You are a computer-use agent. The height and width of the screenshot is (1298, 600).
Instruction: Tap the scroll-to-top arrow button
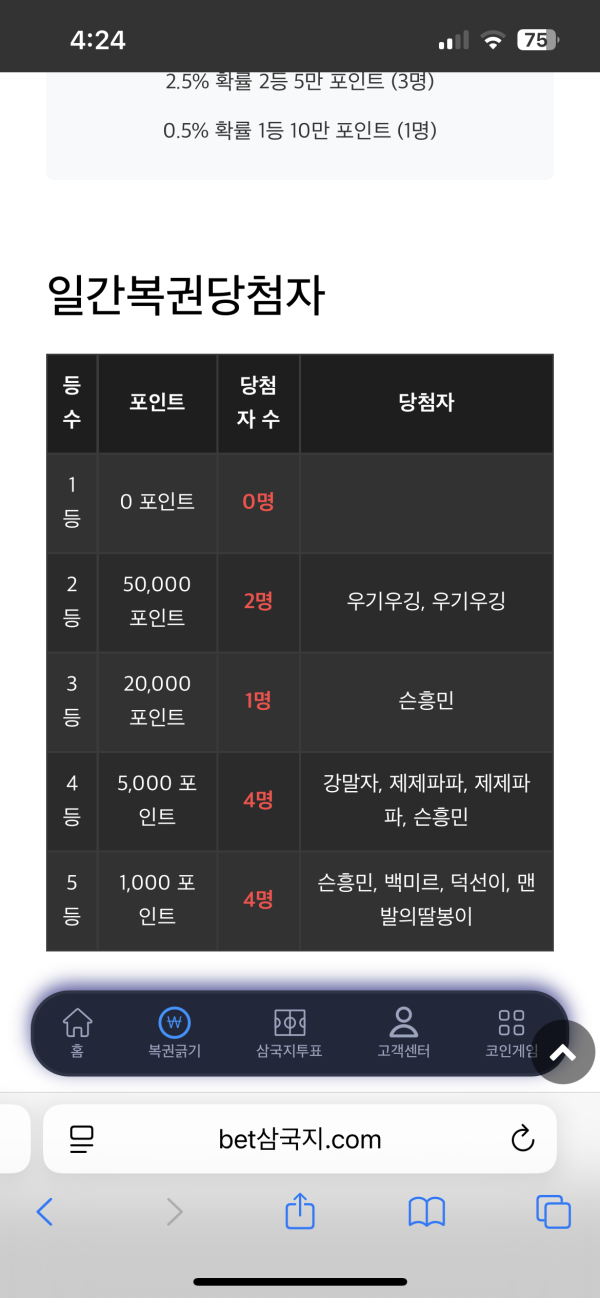click(563, 1052)
